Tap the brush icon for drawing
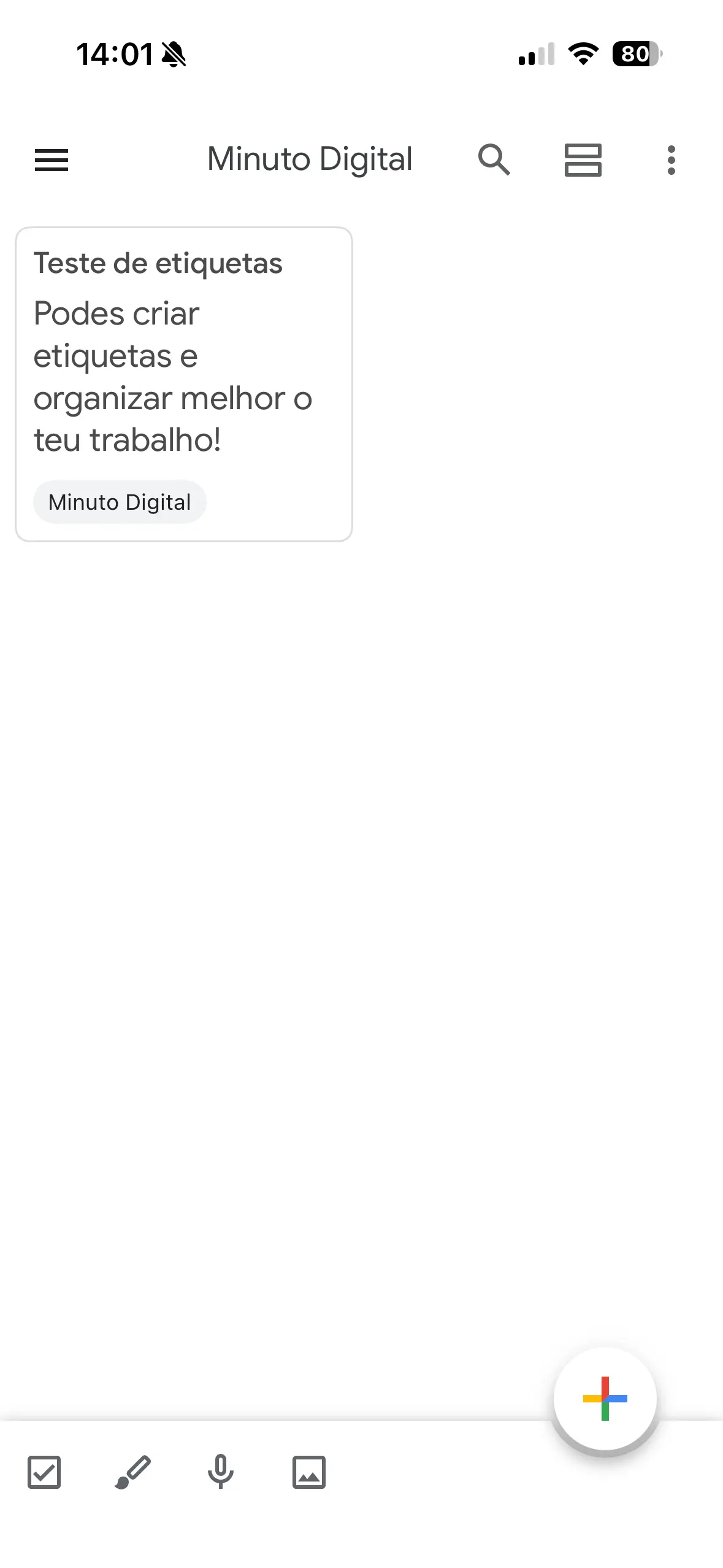Image resolution: width=723 pixels, height=1568 pixels. (132, 1470)
